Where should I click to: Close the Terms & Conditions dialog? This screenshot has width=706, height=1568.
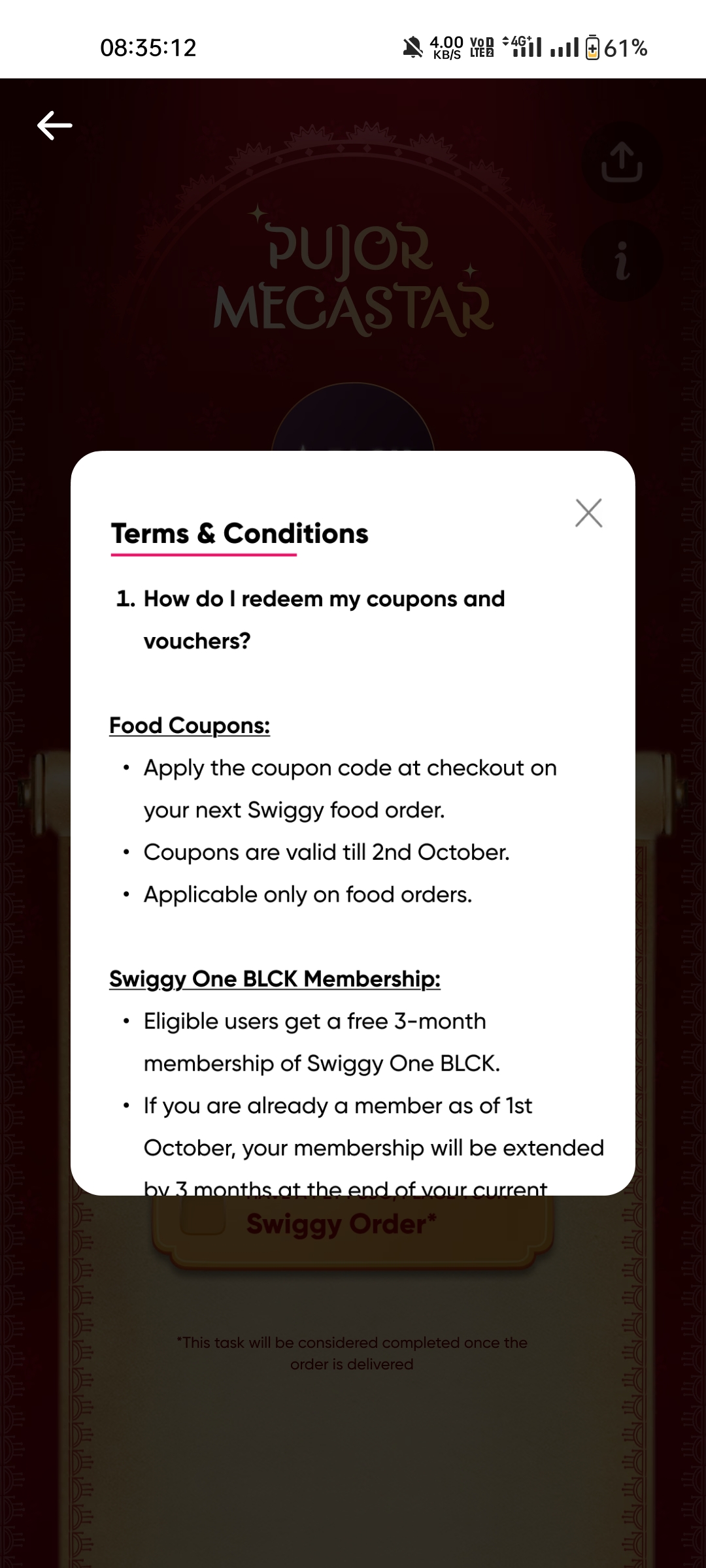tap(588, 513)
